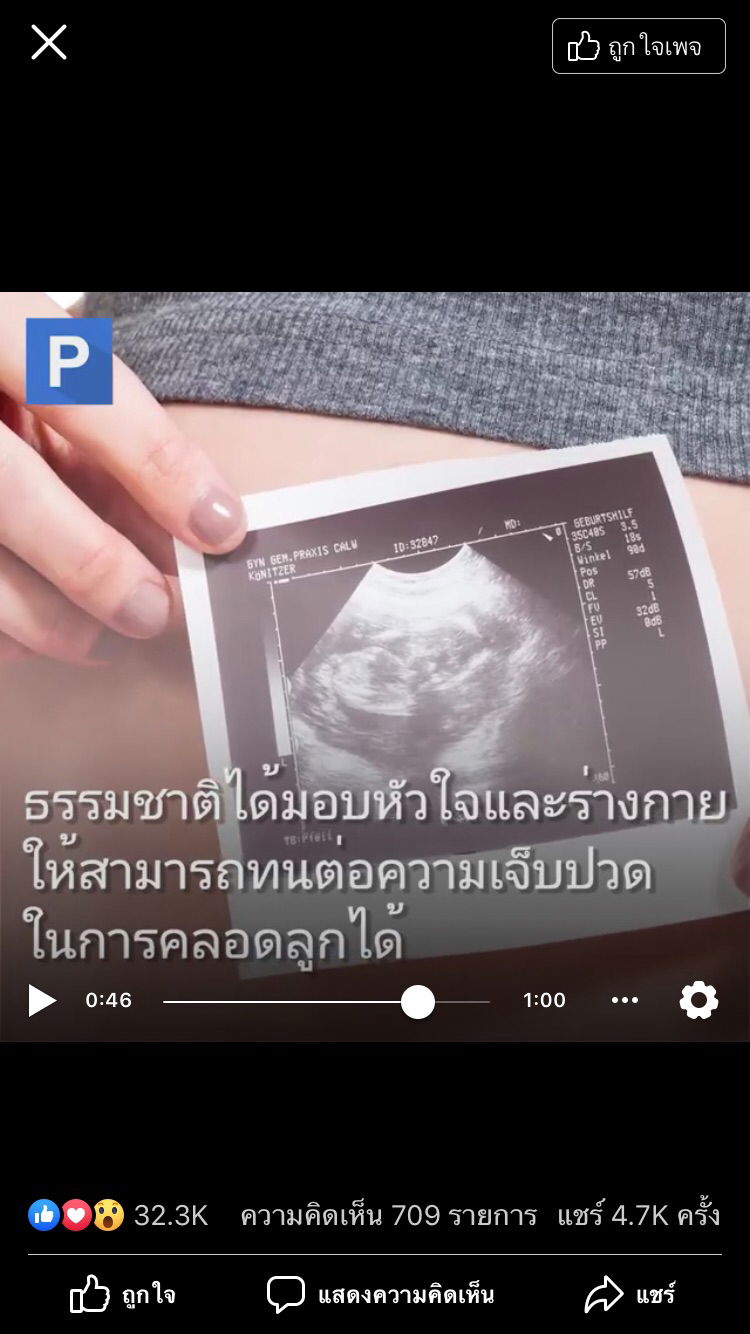Screen dimensions: 750x1334
Task: Share this video with แชร์
Action: pos(631,1295)
